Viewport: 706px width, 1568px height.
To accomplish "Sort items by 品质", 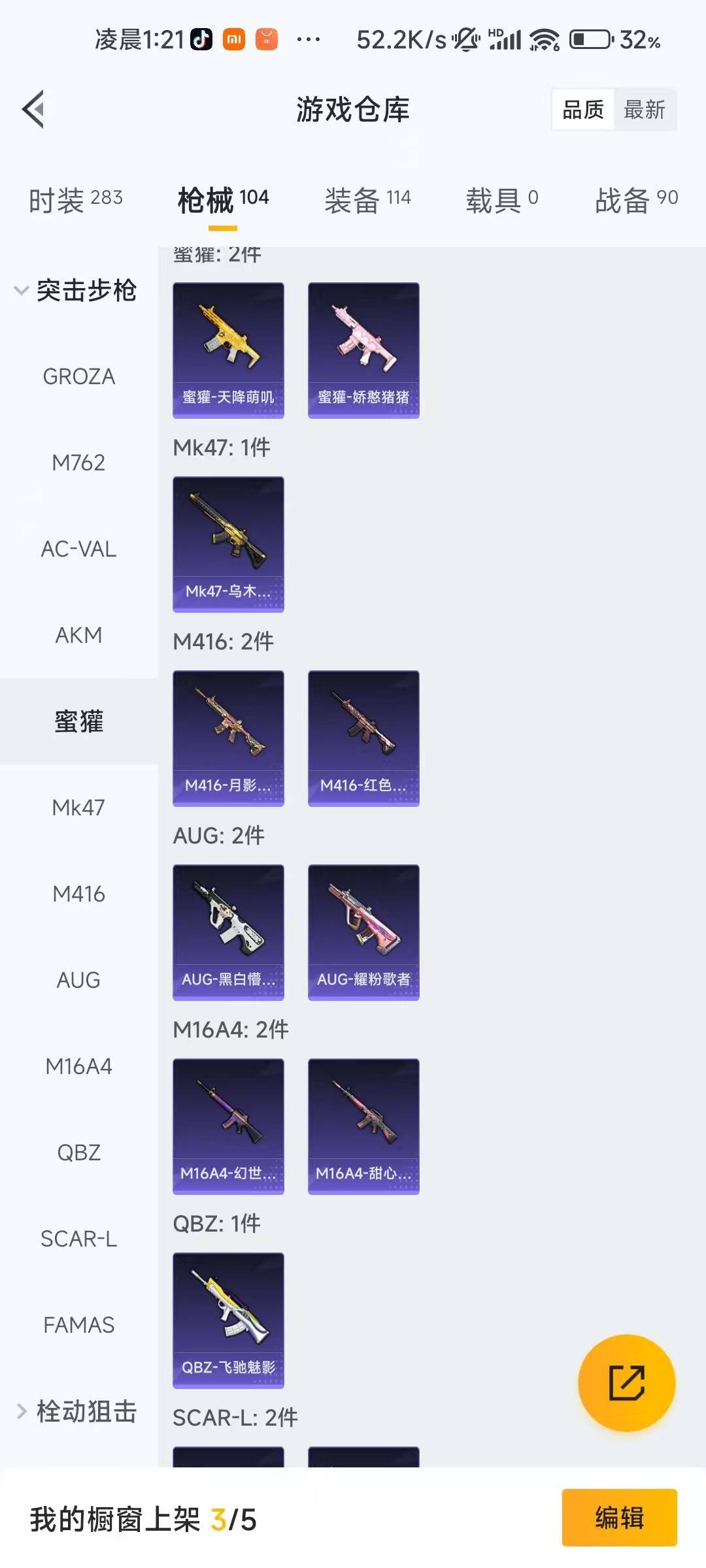I will (x=583, y=110).
